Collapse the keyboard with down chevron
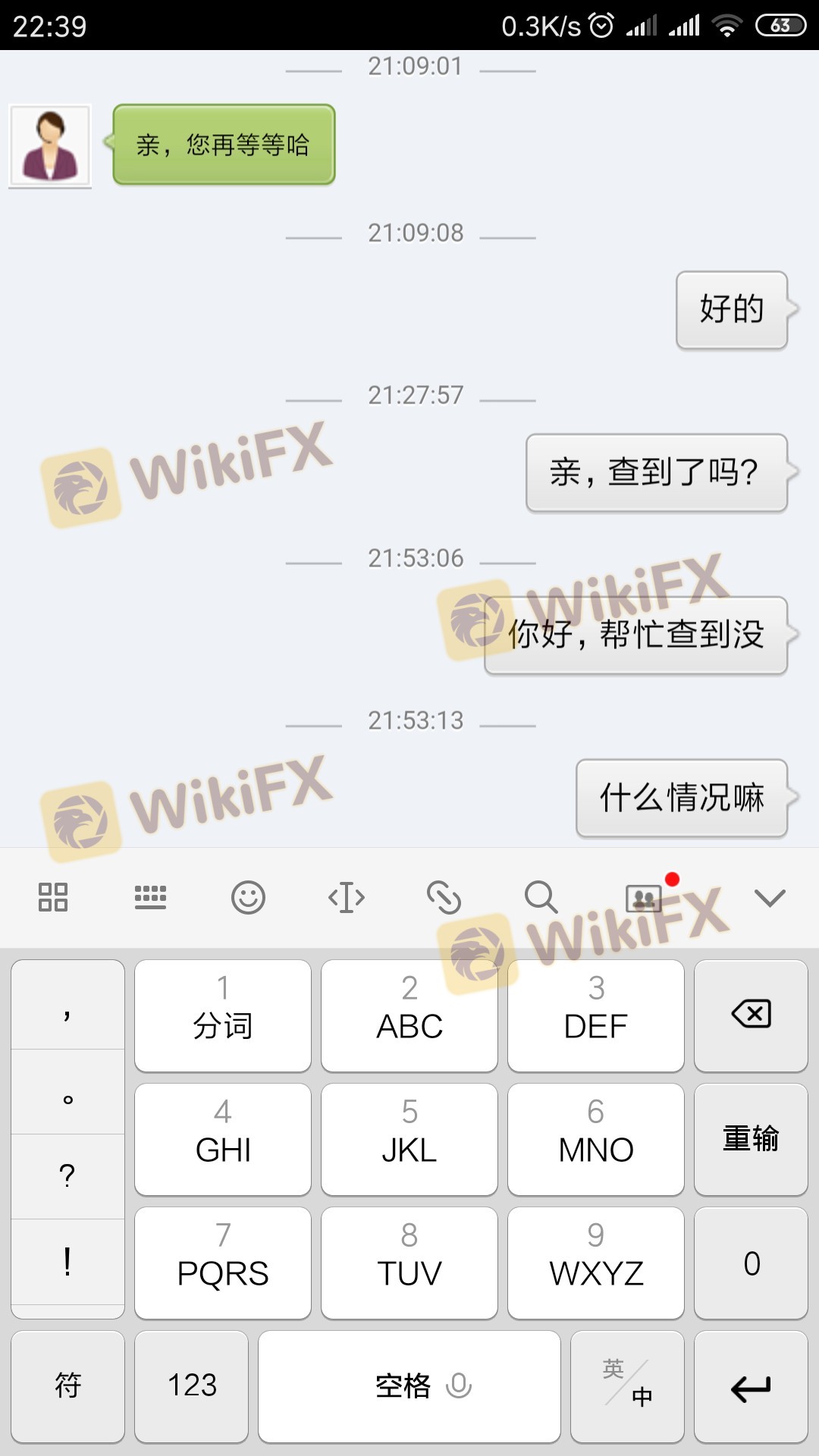 pos(770,898)
